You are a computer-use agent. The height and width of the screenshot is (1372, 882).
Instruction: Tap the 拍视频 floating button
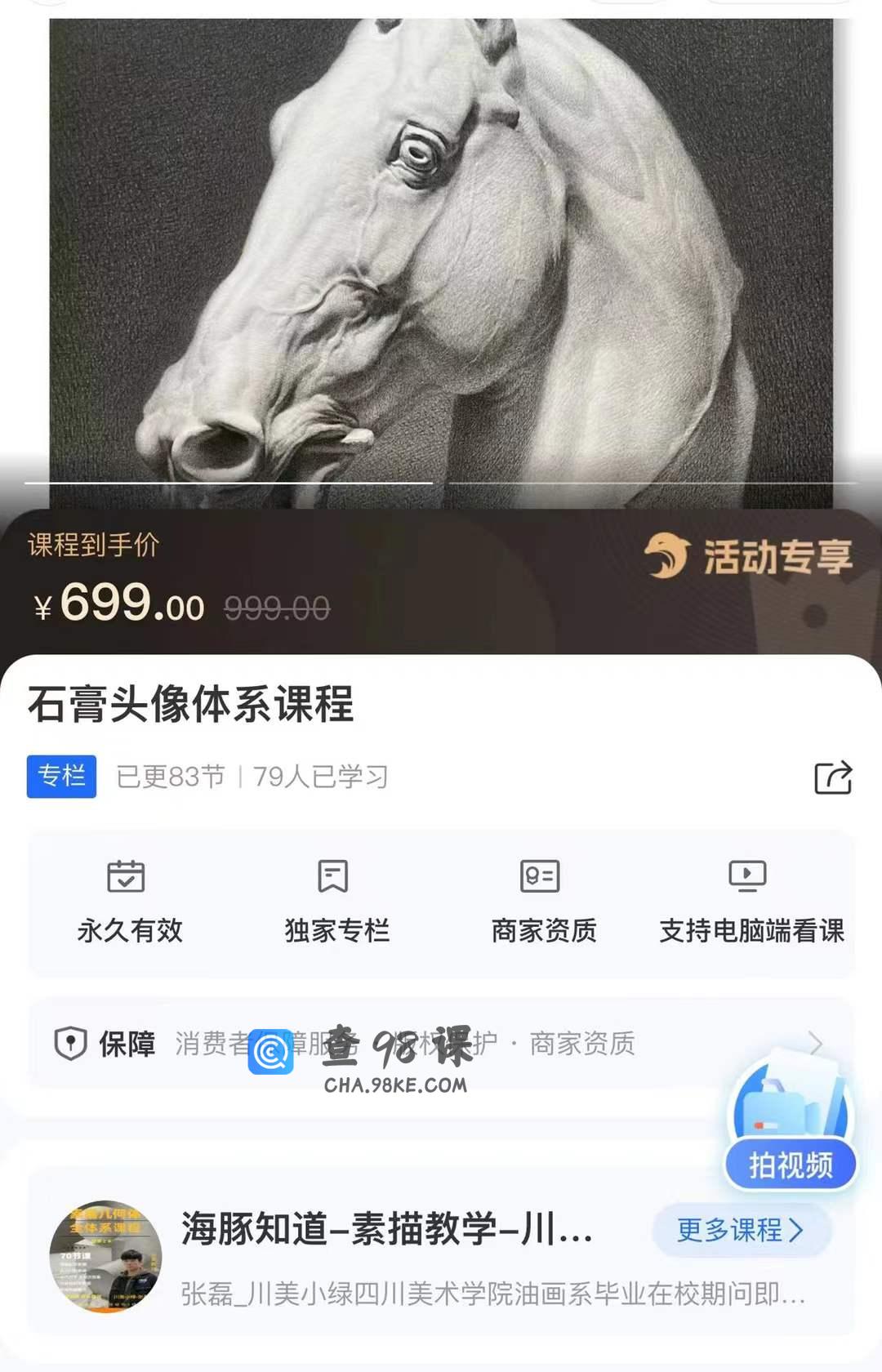tap(790, 1163)
